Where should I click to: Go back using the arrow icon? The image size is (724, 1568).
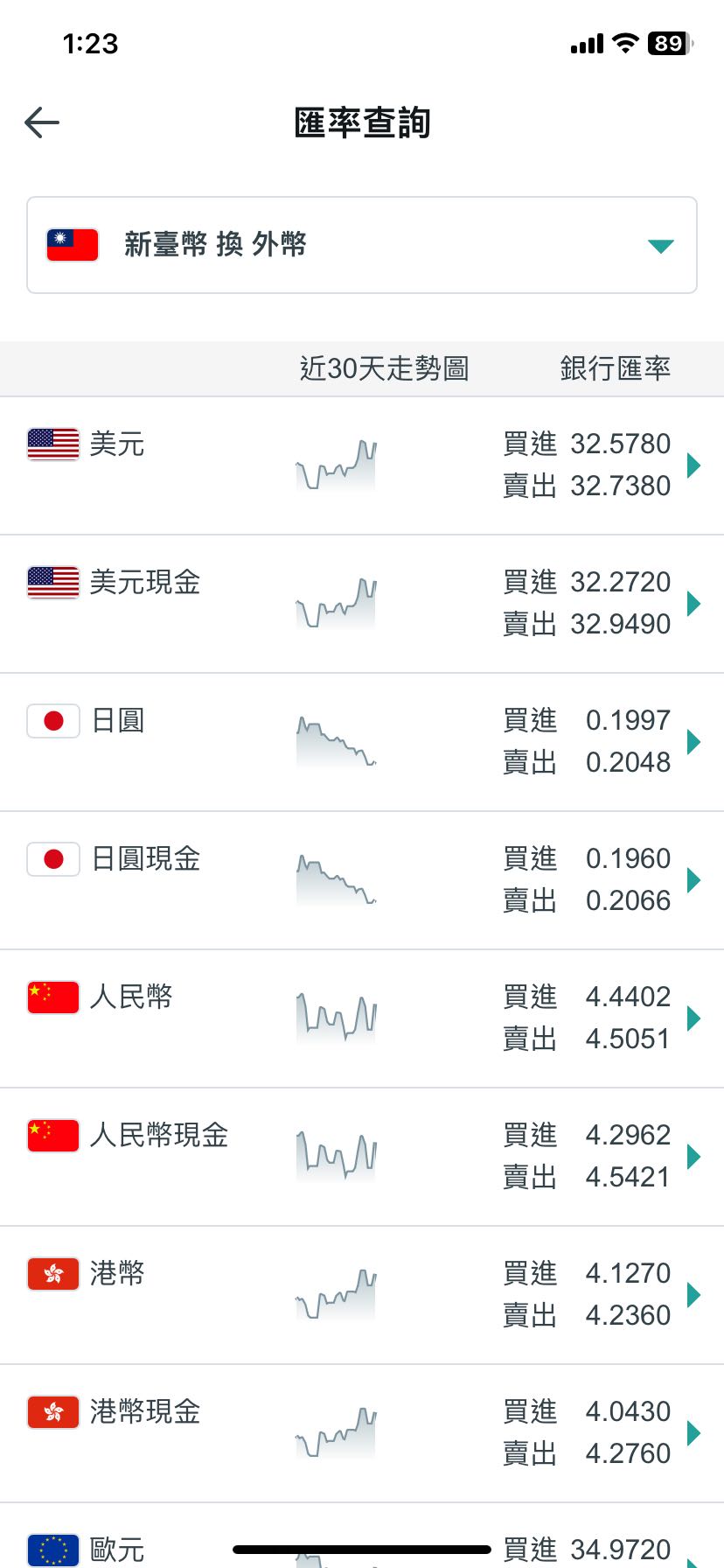42,122
